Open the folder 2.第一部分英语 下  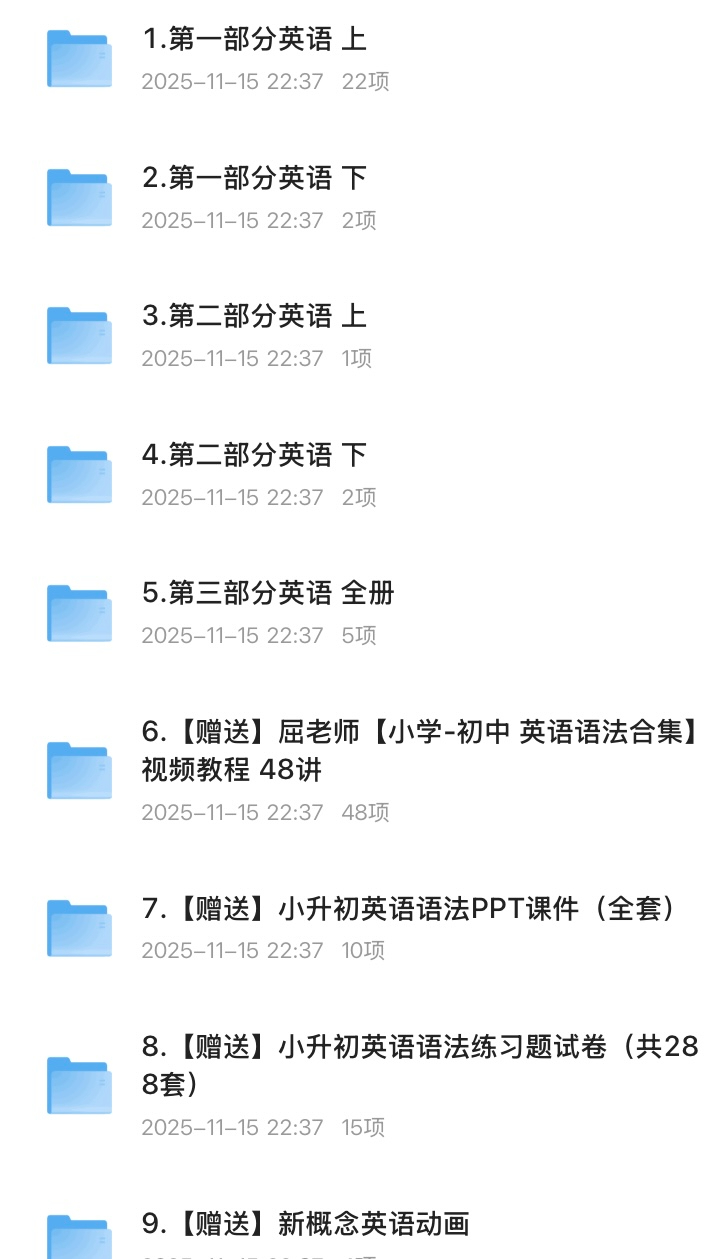tap(255, 179)
